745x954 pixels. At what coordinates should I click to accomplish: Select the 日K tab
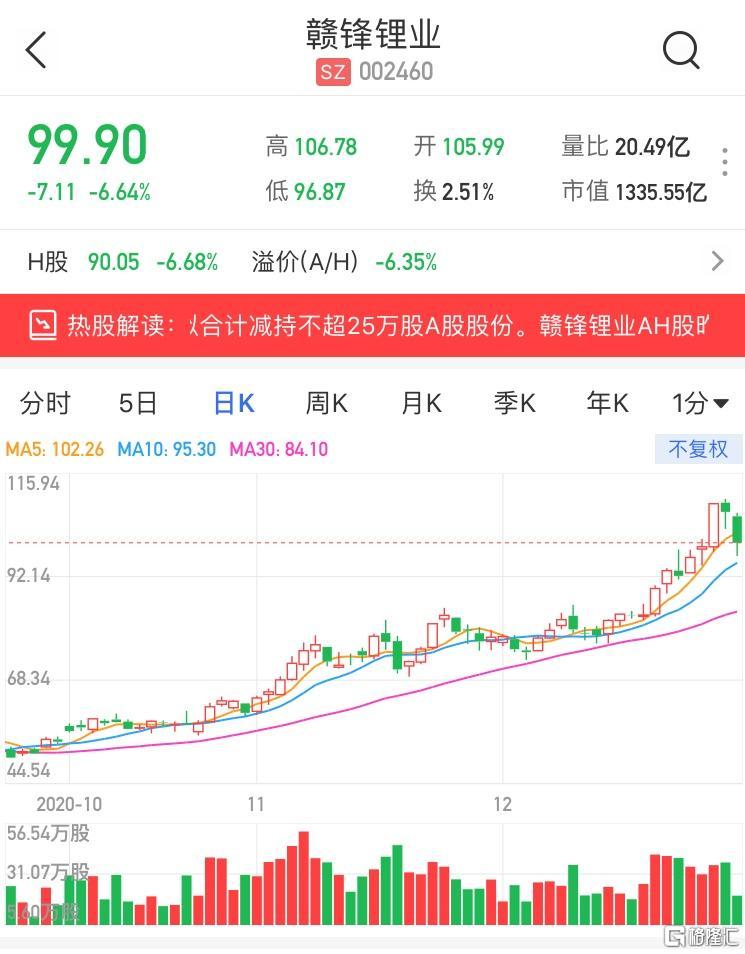[233, 403]
